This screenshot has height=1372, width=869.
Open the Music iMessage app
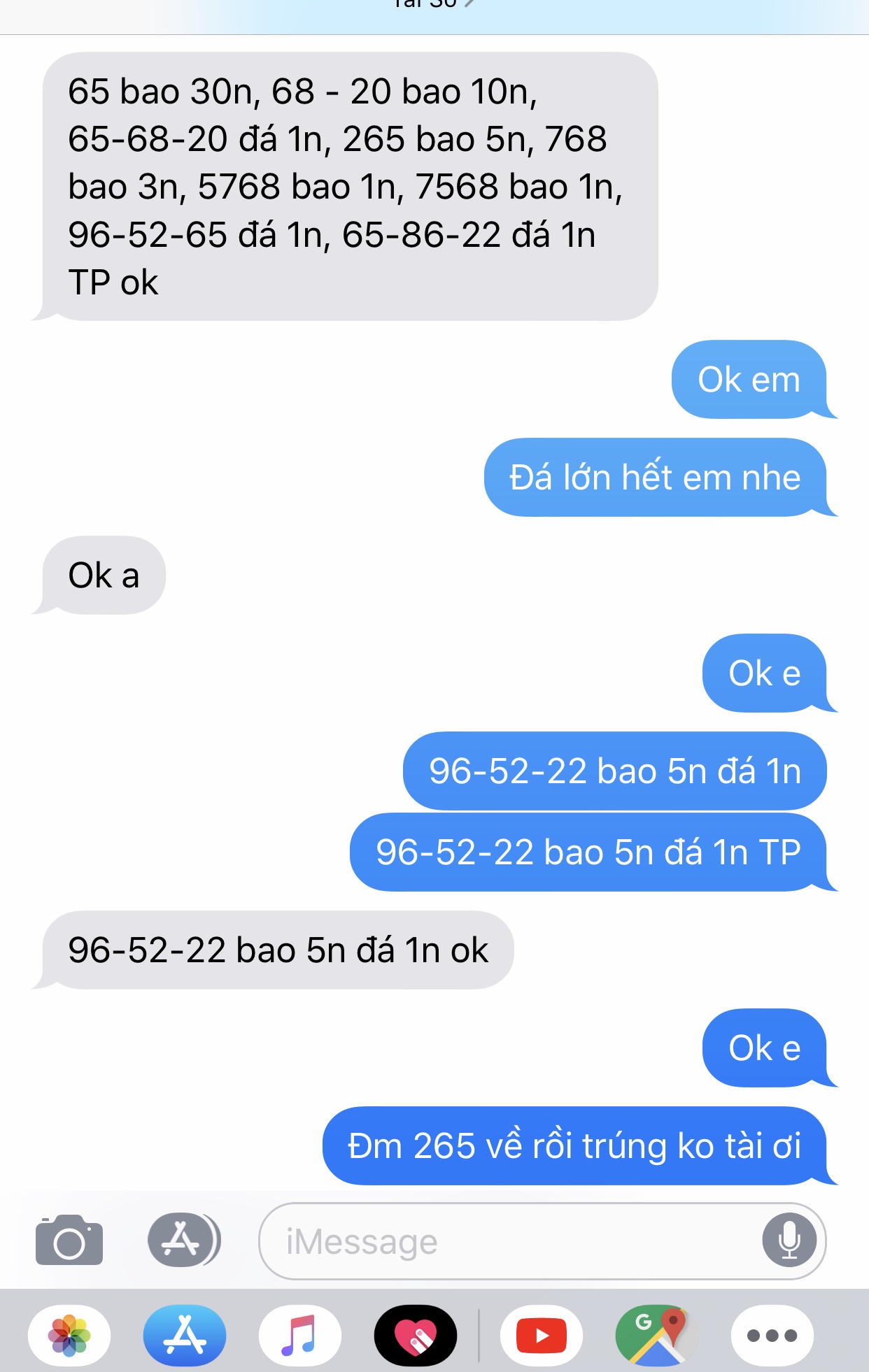(x=300, y=1335)
